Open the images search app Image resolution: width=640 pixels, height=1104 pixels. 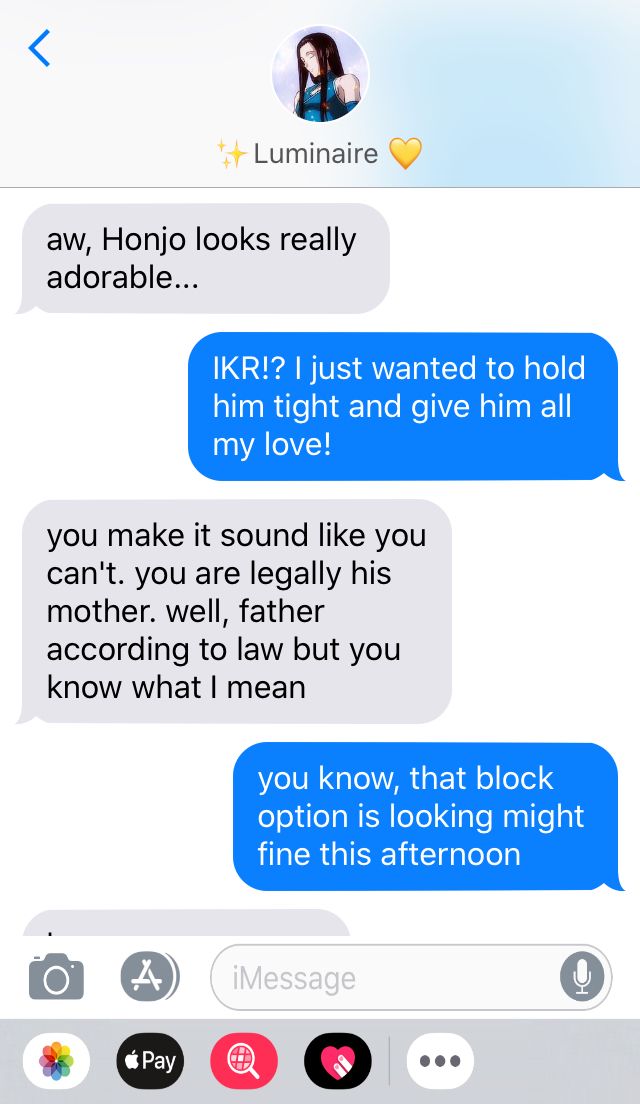[x=244, y=1061]
